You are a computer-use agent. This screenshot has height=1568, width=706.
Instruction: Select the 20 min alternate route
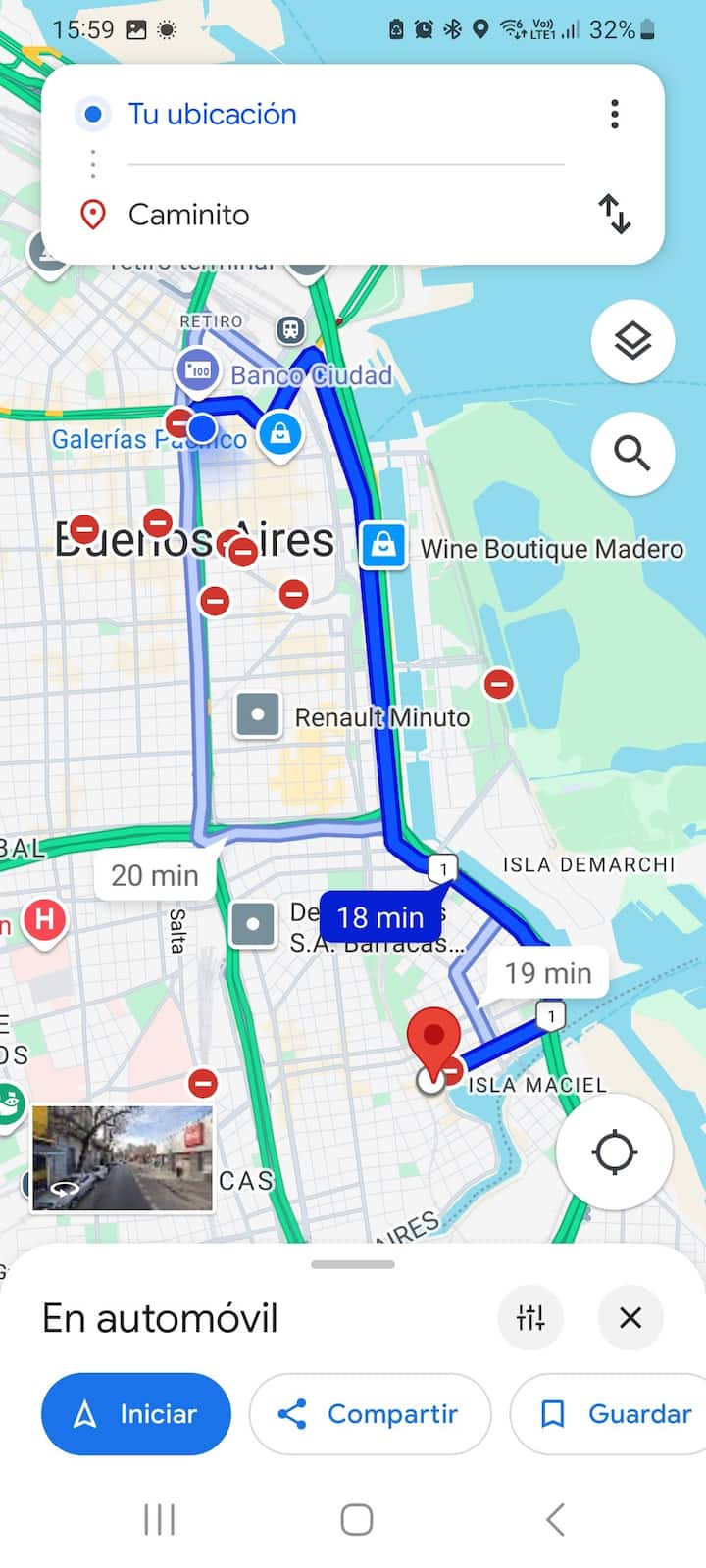(x=154, y=875)
